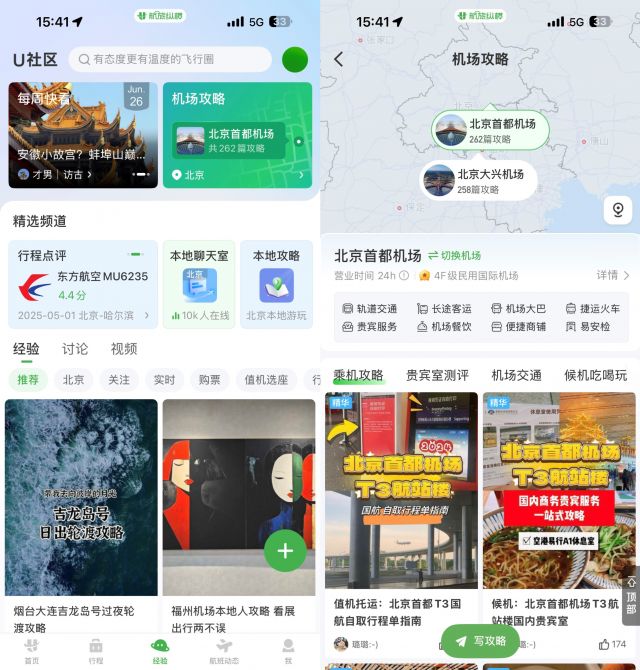Tap the green plus floating button
The height and width of the screenshot is (670, 640).
point(285,550)
